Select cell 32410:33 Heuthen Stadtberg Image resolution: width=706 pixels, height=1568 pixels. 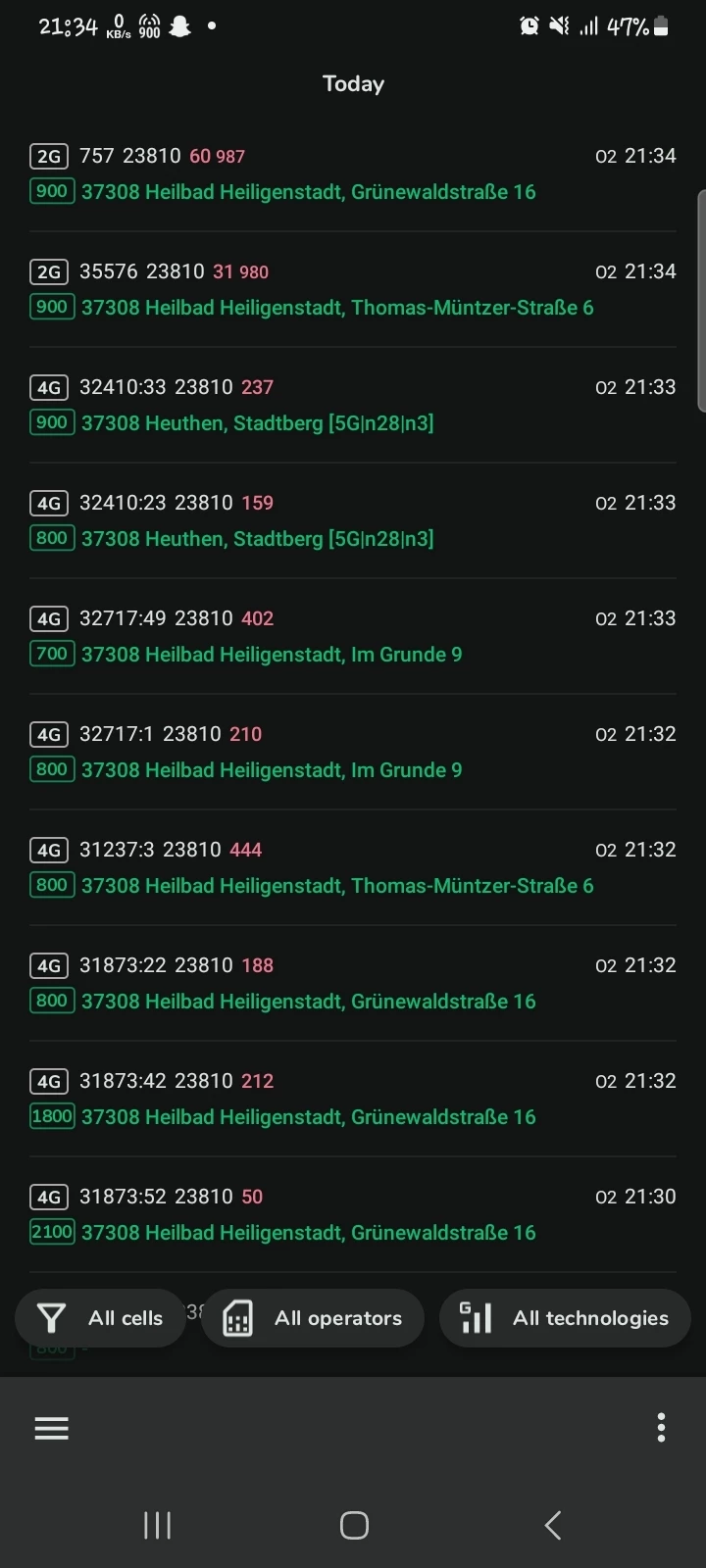(353, 405)
